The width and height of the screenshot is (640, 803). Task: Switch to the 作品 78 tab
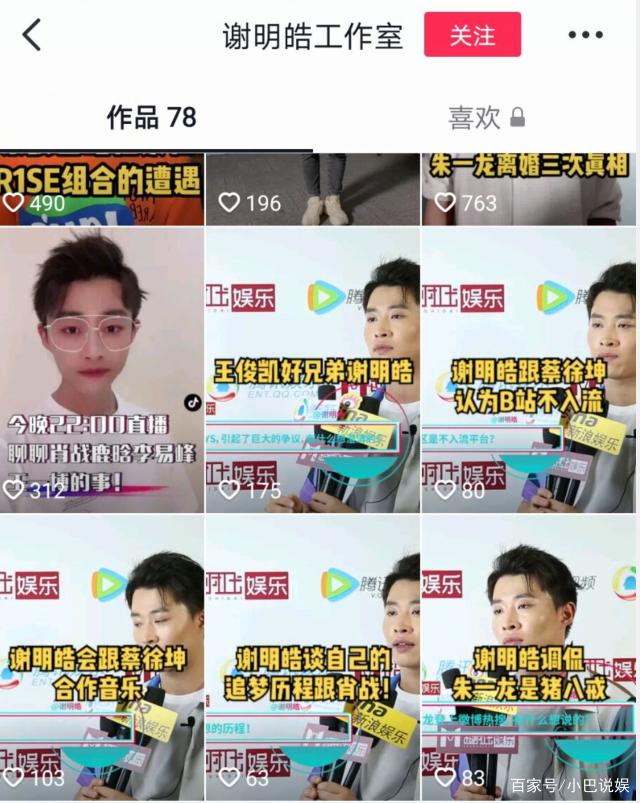pyautogui.click(x=152, y=118)
